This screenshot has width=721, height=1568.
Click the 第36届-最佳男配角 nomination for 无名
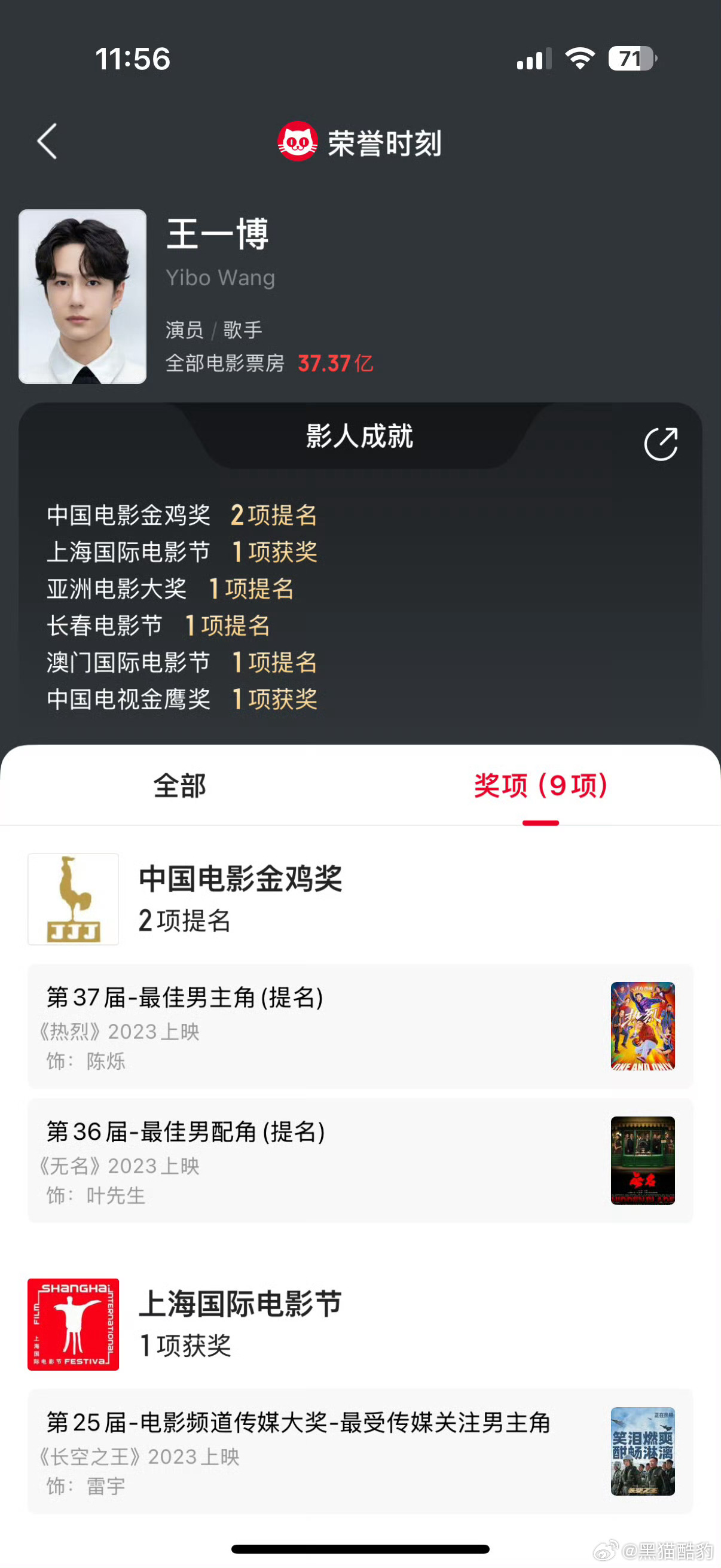point(304,1163)
